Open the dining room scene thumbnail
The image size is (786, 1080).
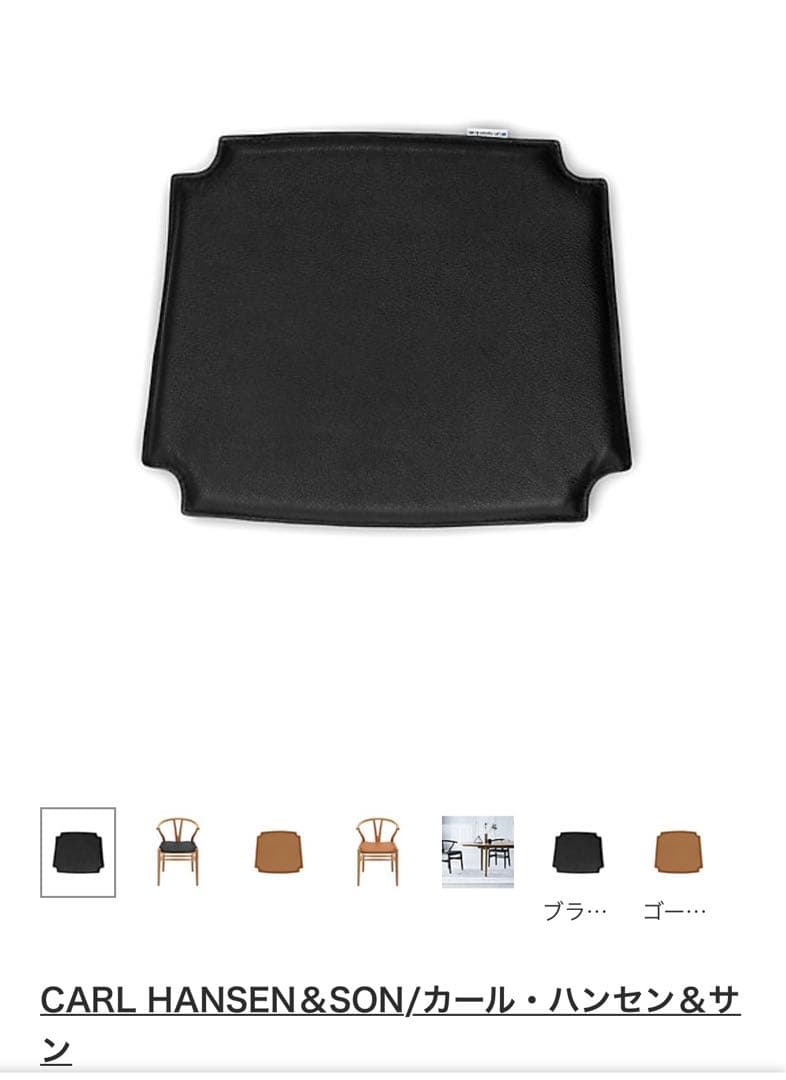pos(478,852)
